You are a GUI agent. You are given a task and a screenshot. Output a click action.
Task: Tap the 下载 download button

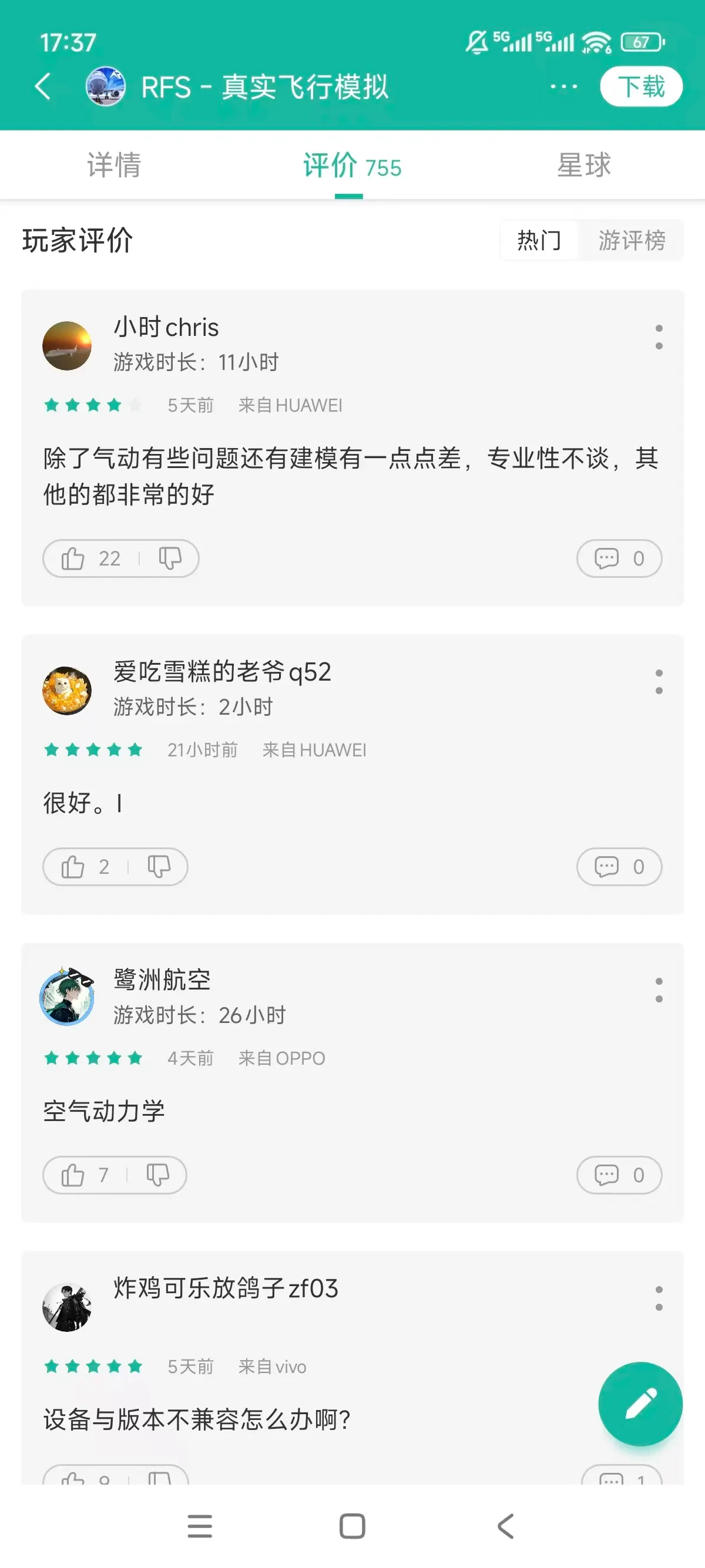pos(640,86)
